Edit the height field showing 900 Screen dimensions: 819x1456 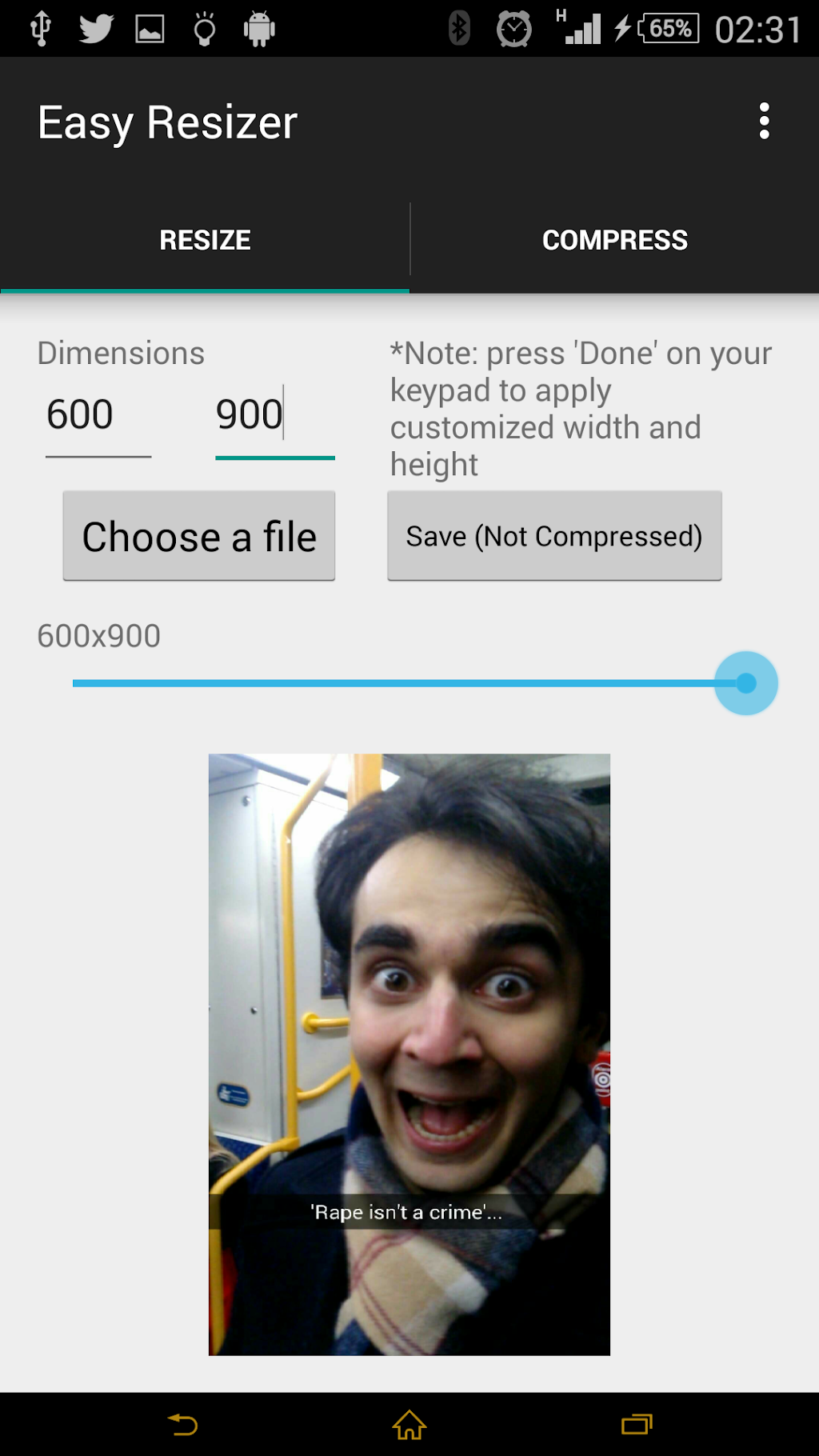click(x=274, y=415)
